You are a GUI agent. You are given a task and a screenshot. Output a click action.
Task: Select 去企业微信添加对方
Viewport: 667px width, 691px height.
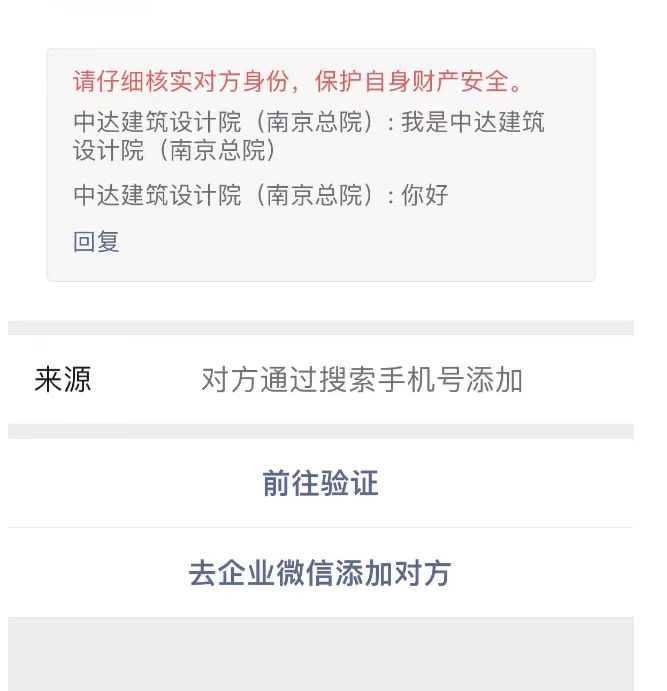pyautogui.click(x=320, y=573)
